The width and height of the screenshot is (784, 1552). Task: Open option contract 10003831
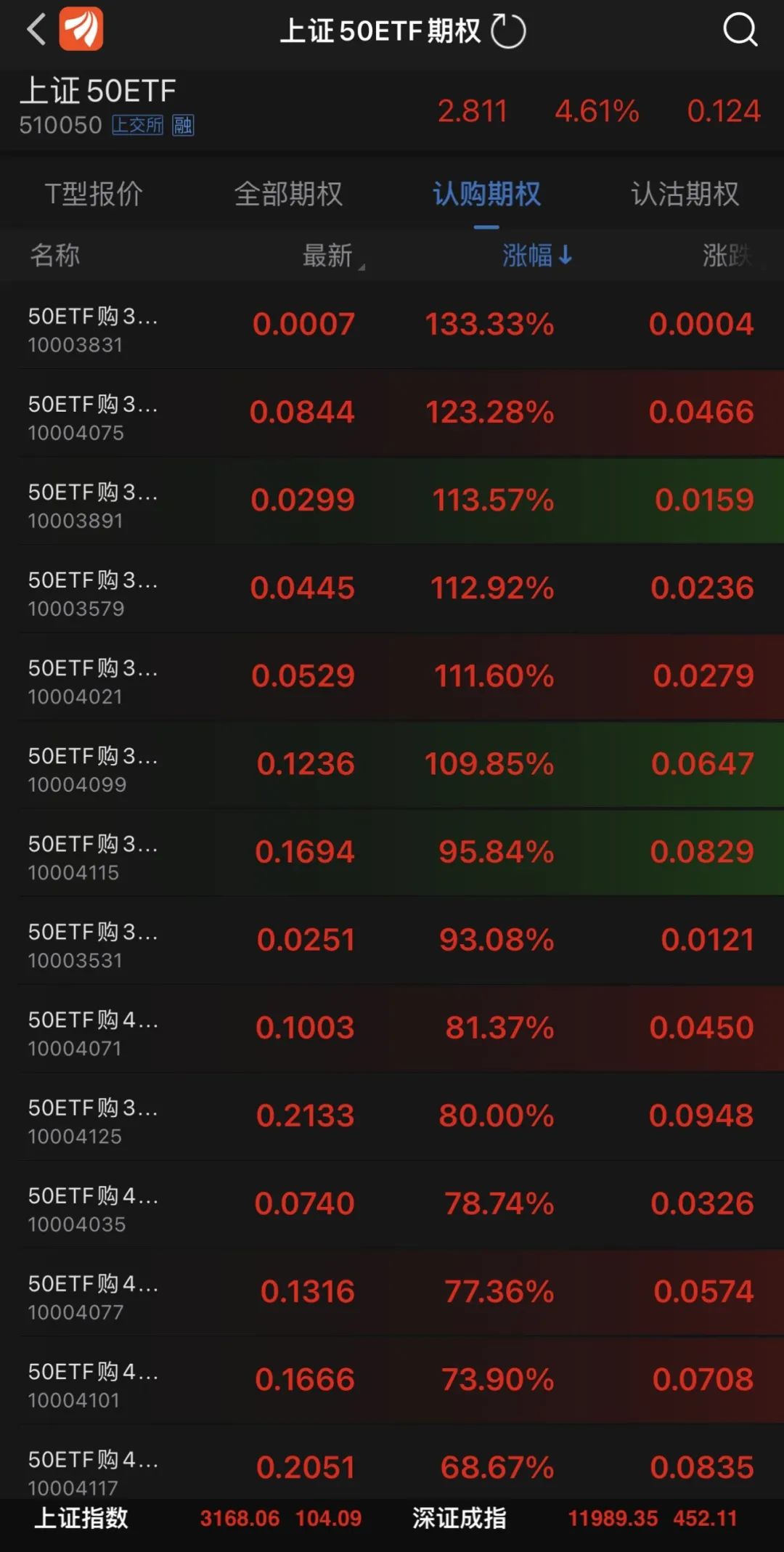(x=392, y=325)
